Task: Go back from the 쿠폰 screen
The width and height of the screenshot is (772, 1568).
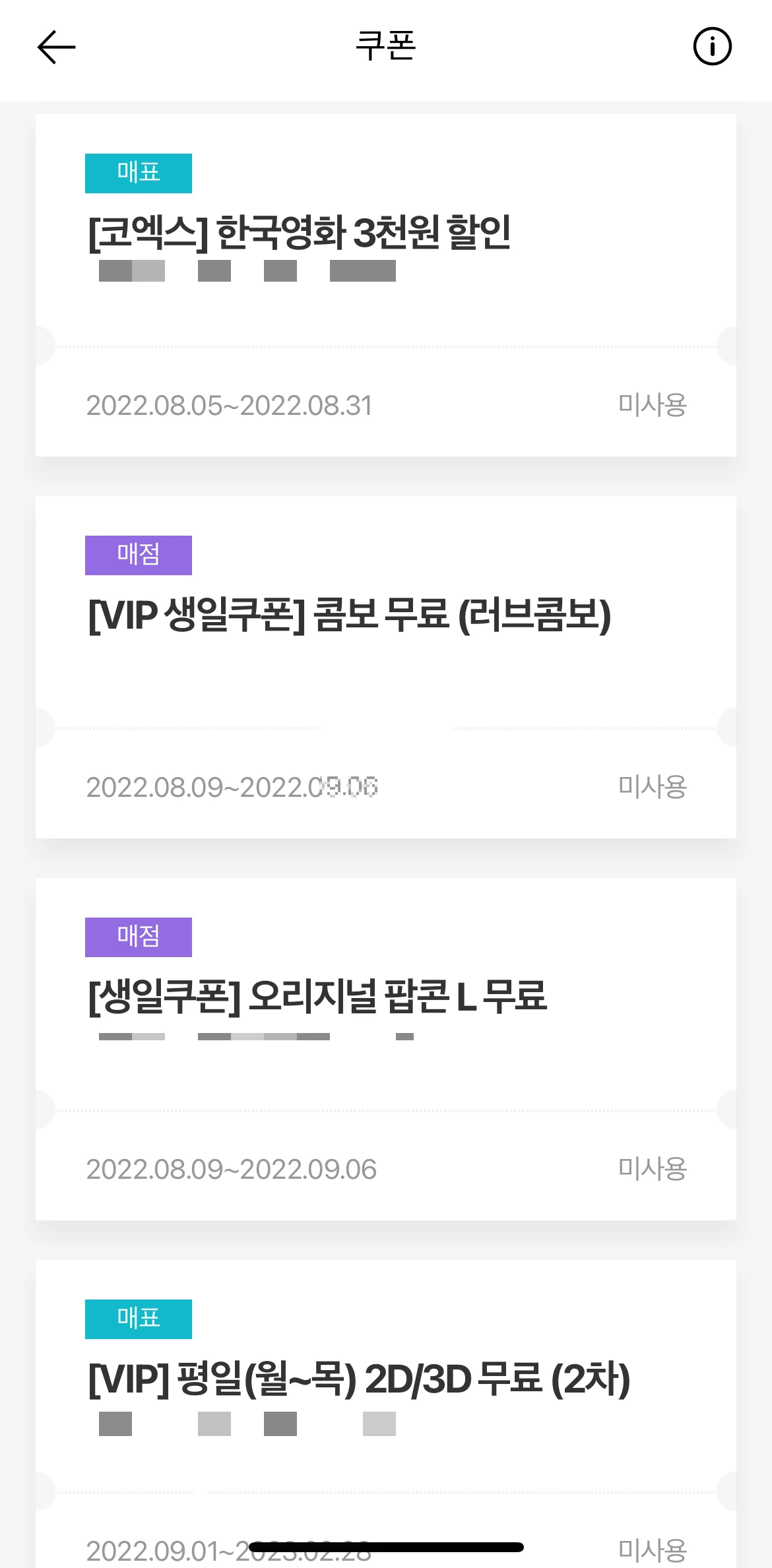Action: click(56, 47)
